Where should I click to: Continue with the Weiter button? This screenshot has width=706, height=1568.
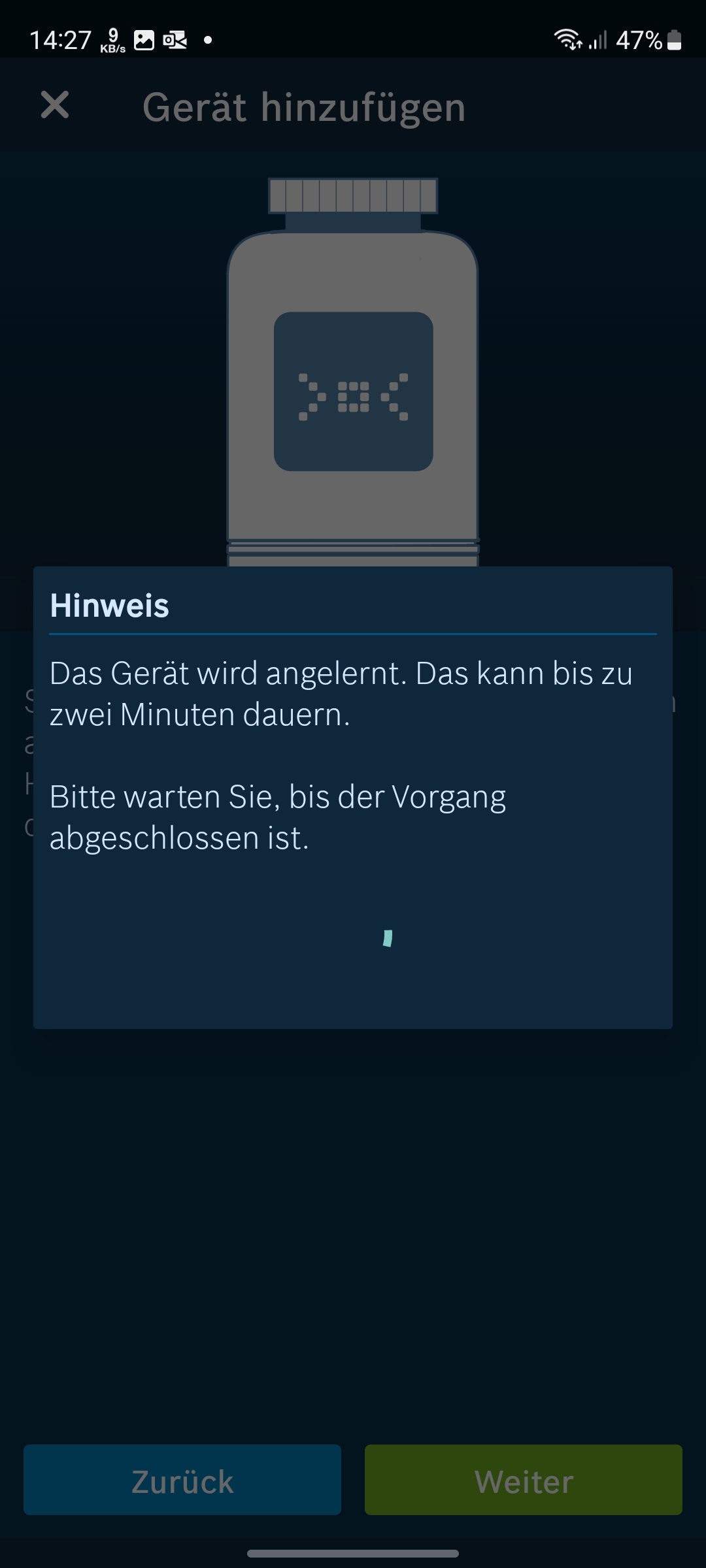click(x=524, y=1480)
